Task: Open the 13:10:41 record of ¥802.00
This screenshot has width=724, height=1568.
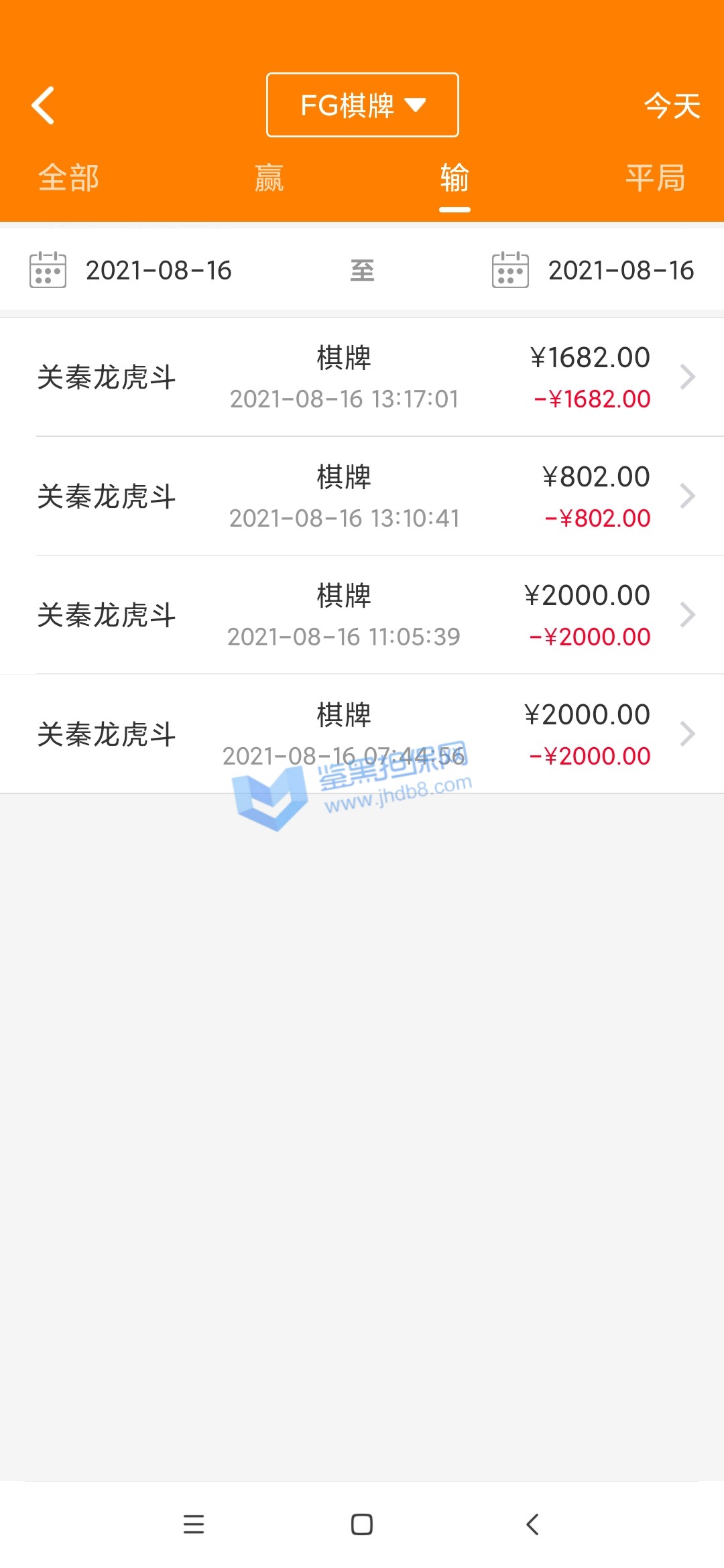Action: tap(362, 497)
